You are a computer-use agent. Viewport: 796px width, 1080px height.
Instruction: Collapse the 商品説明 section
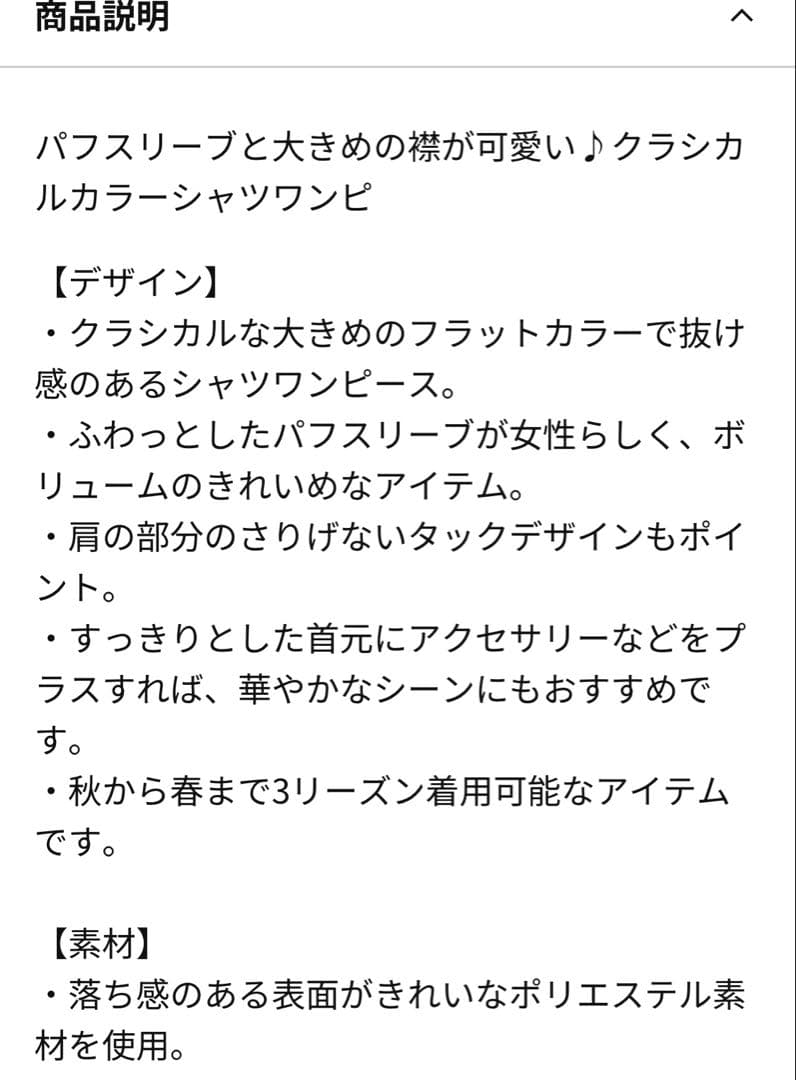point(741,17)
